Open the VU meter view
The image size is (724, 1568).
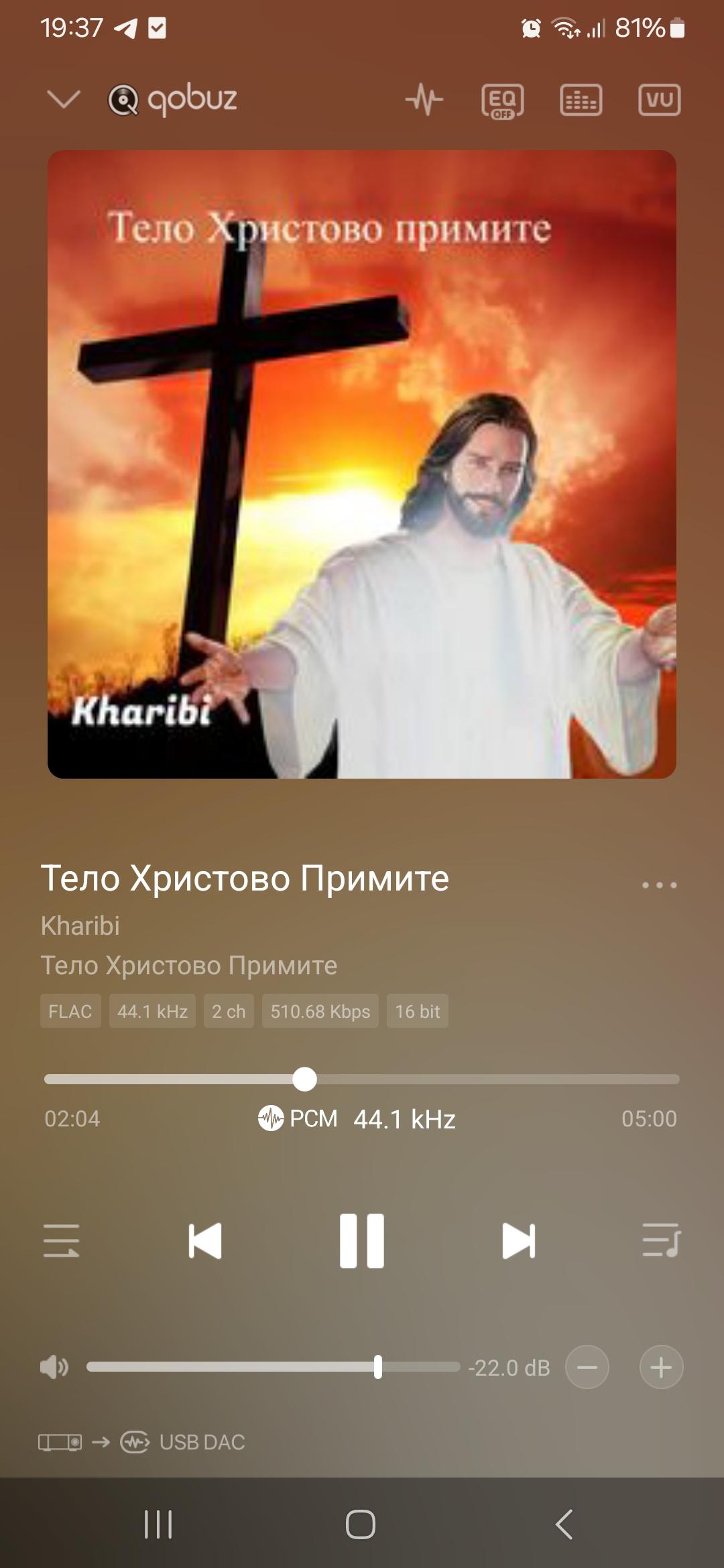tap(660, 100)
